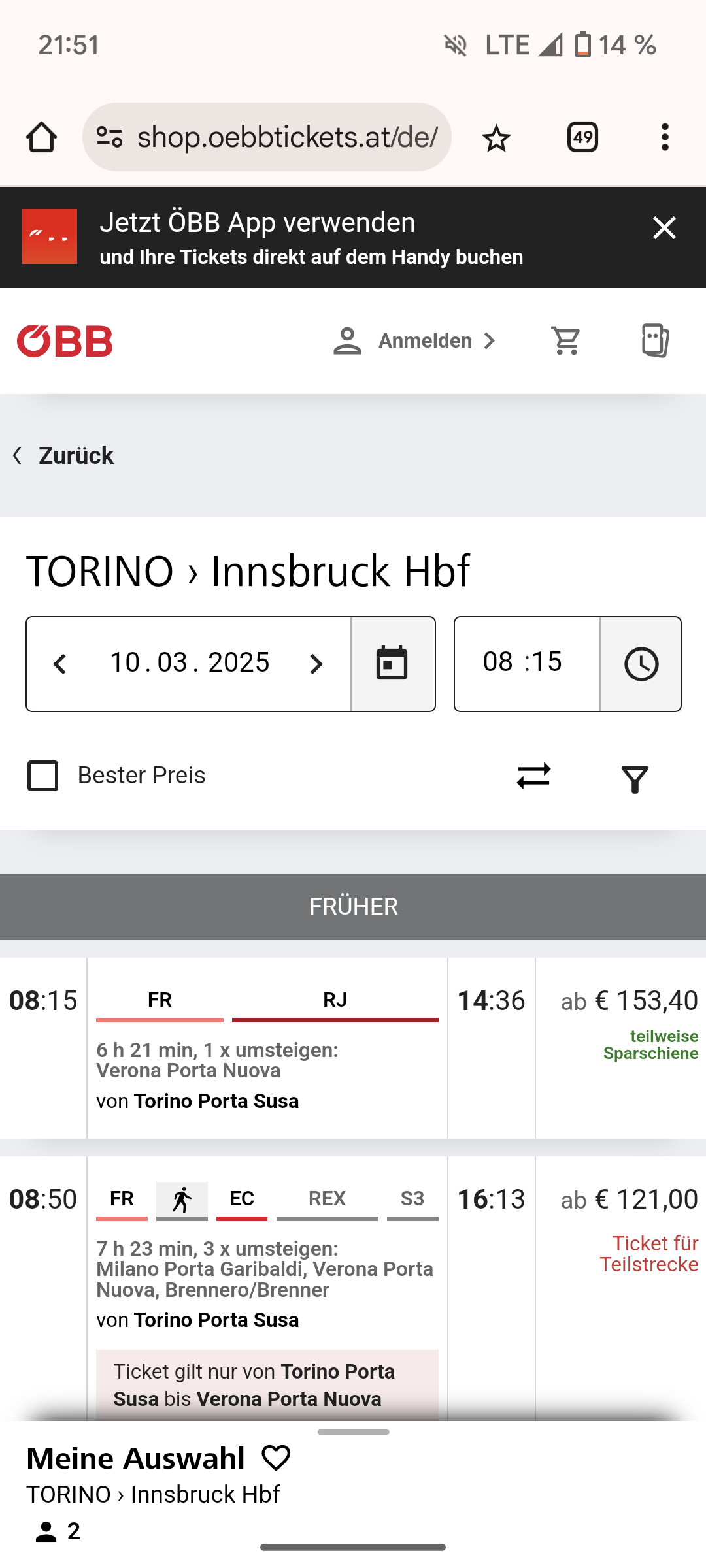Image resolution: width=706 pixels, height=1568 pixels.
Task: Select the previous travel date
Action: click(59, 664)
